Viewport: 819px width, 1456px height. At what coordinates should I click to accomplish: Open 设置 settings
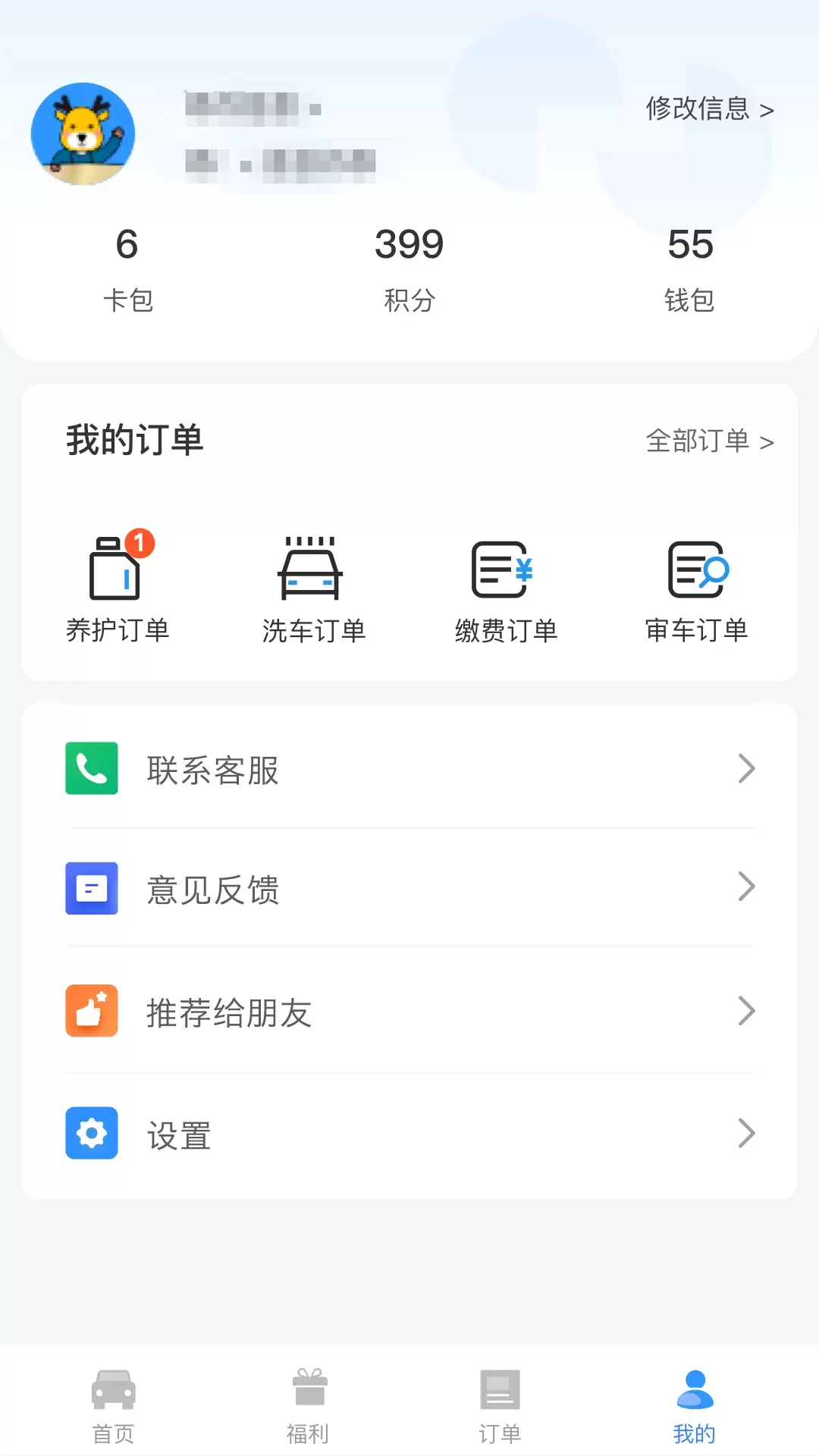409,1134
